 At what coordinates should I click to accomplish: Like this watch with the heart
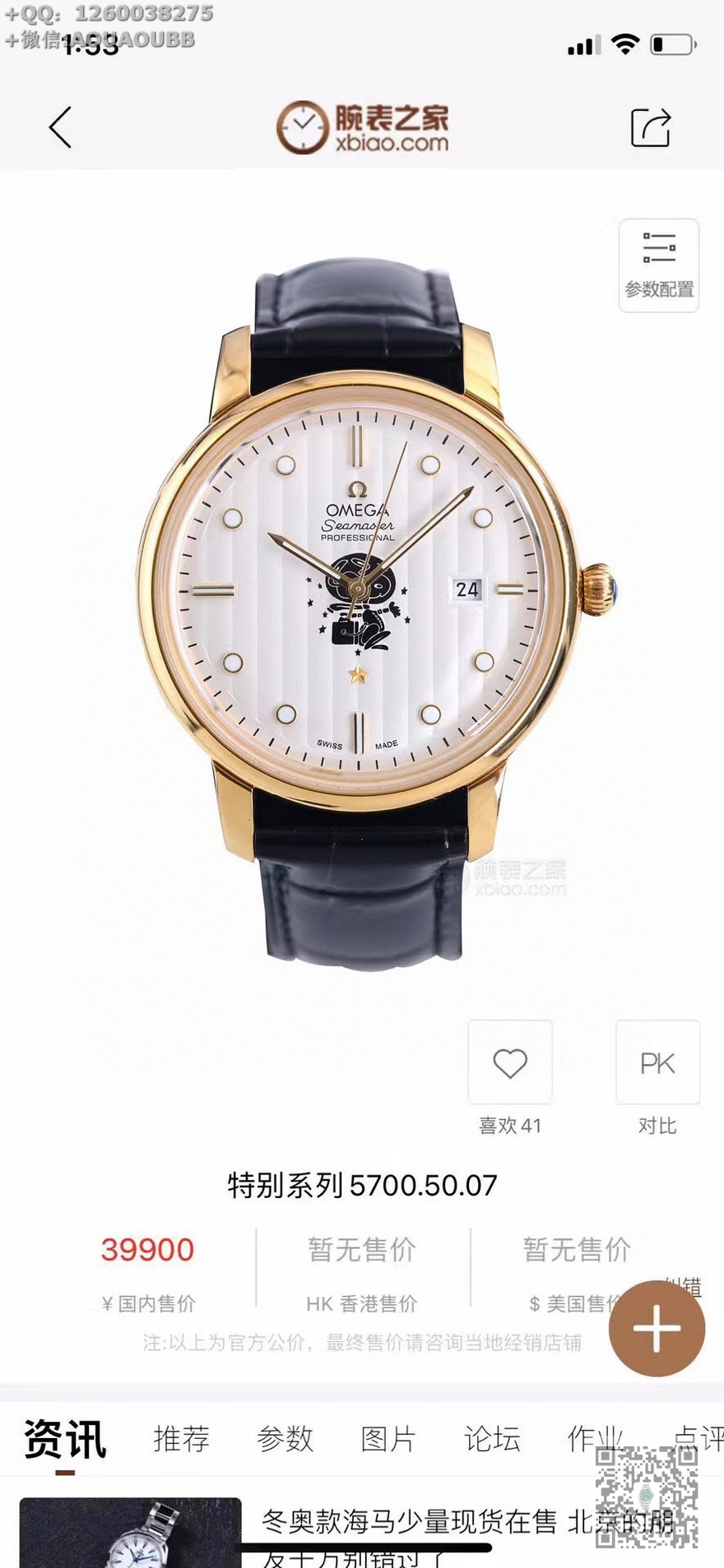click(509, 1063)
